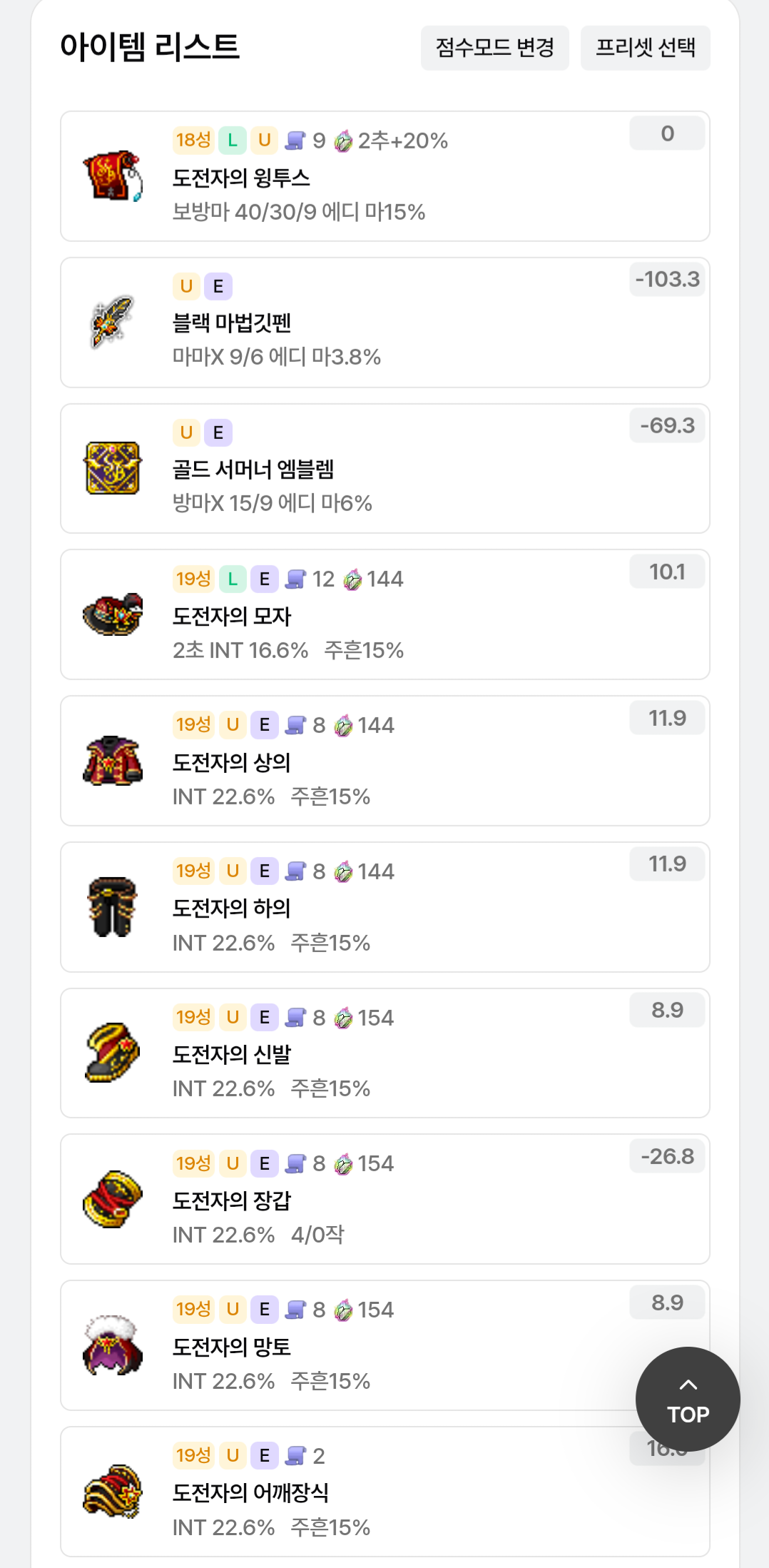Select the 블랙 마법깃펜 item card

click(385, 323)
